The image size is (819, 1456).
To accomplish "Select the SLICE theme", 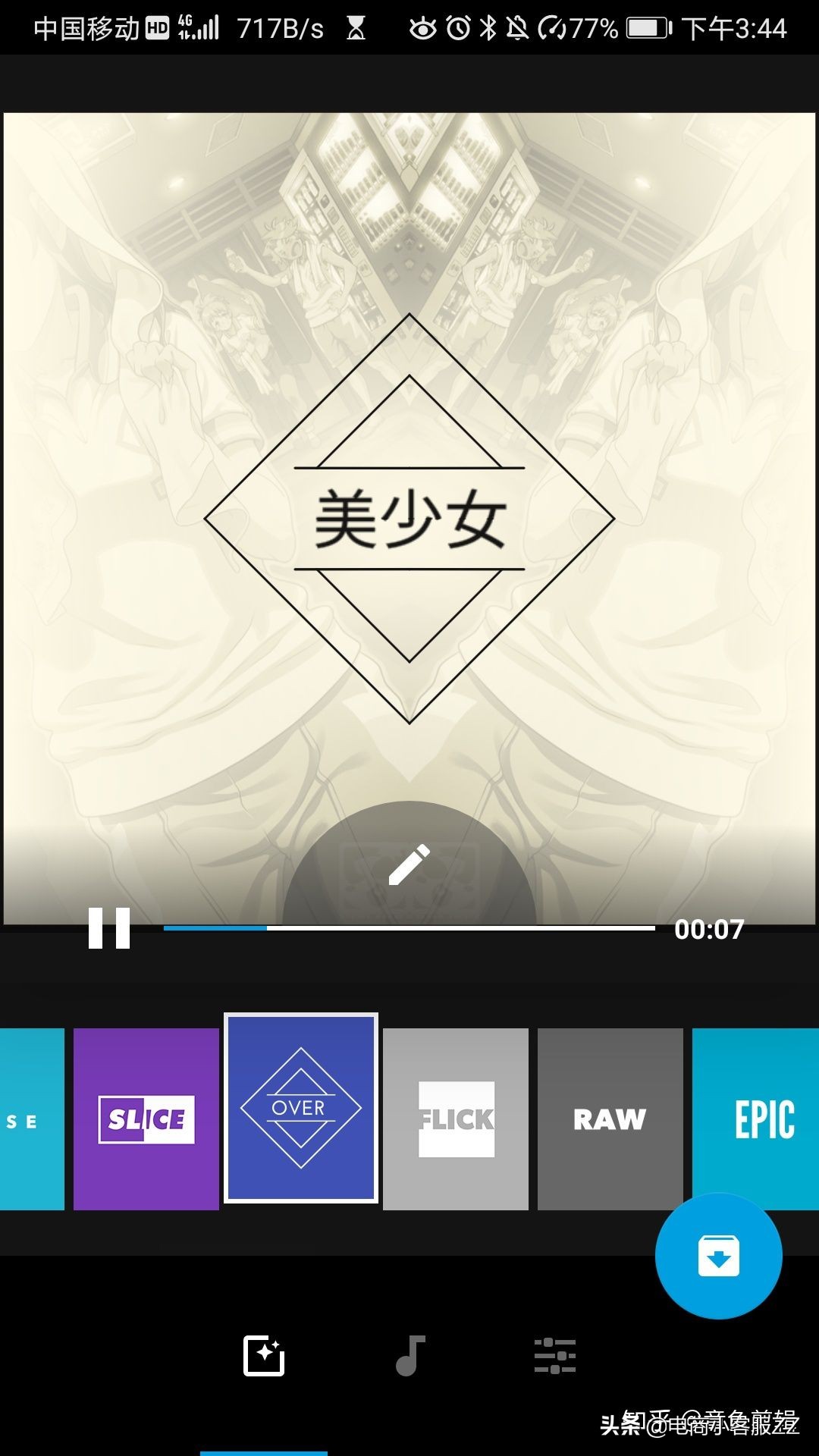I will click(x=146, y=1119).
